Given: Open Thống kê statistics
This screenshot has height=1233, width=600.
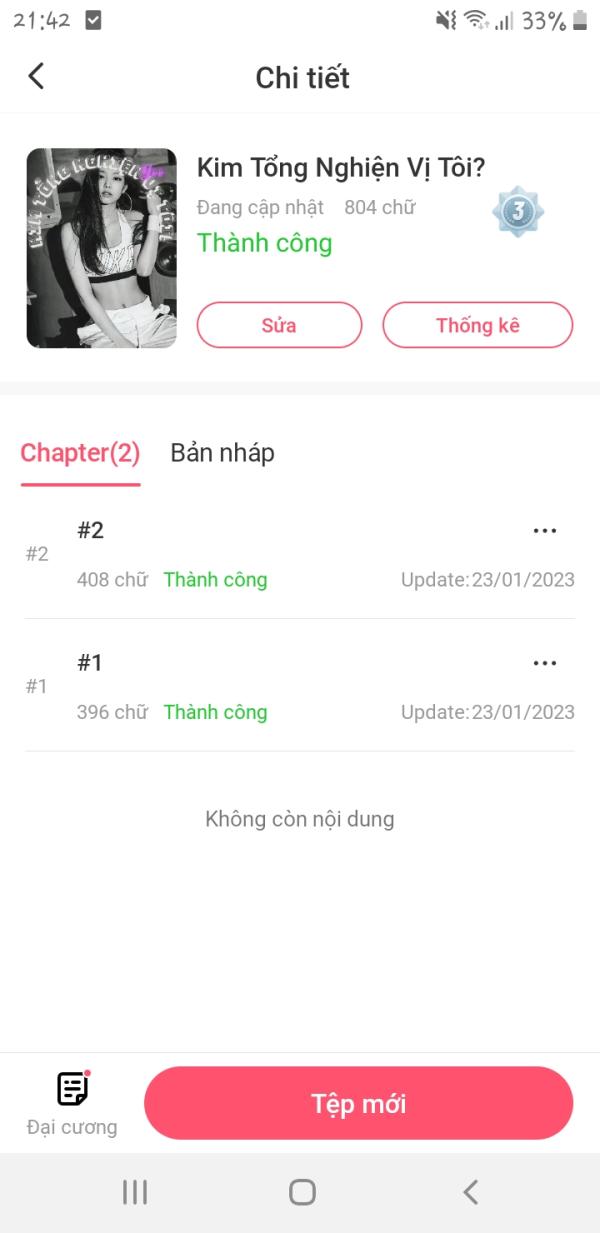Looking at the screenshot, I should pyautogui.click(x=477, y=325).
